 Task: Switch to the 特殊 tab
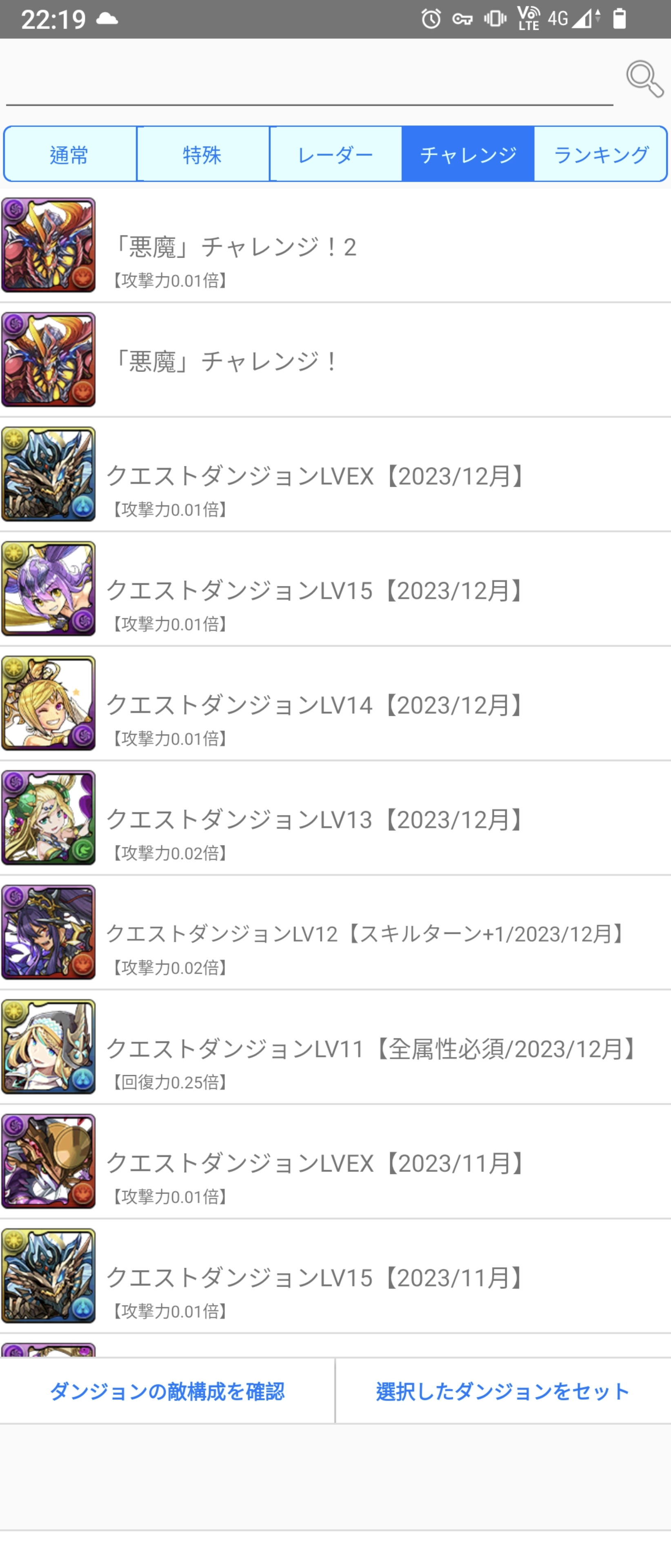(202, 155)
